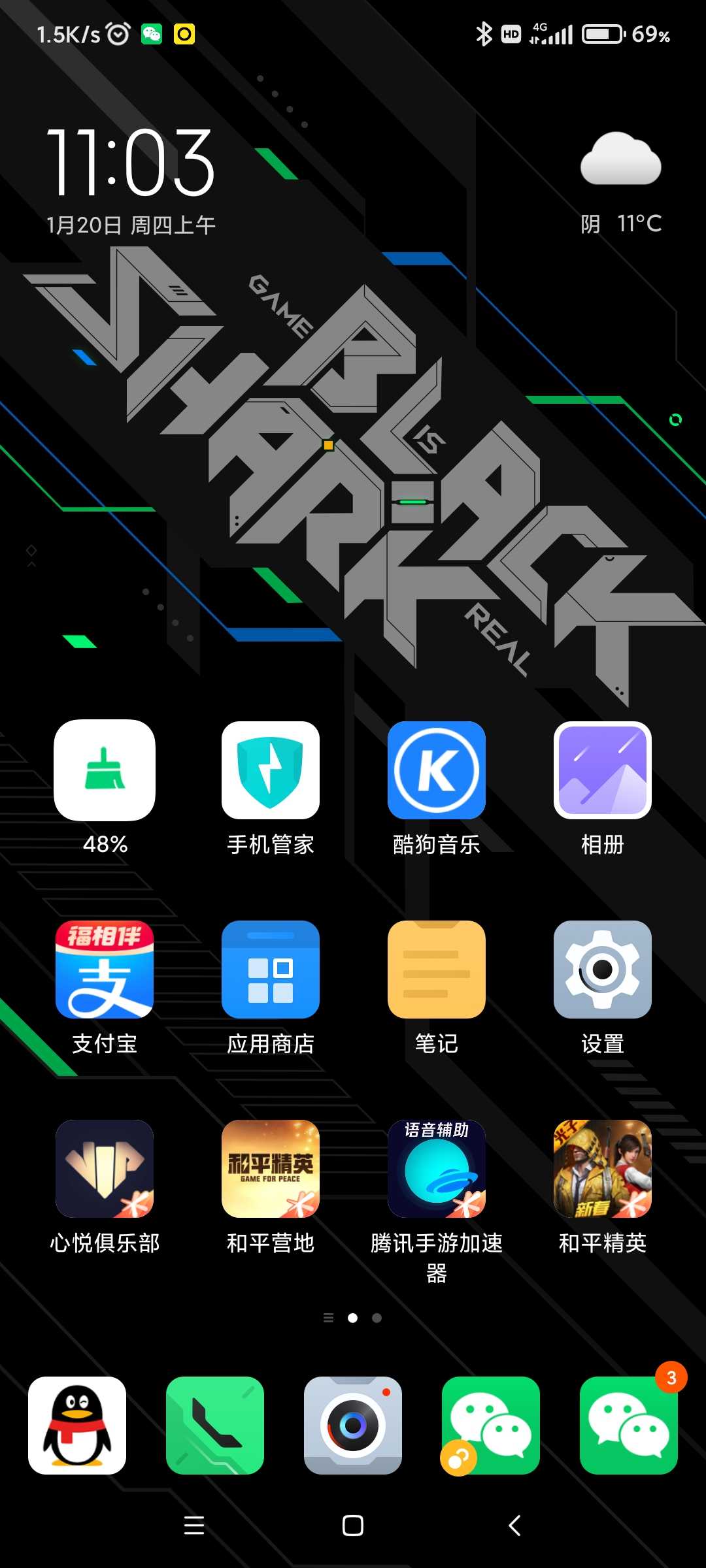Viewport: 706px width, 1568px height.
Task: Tap the recent apps navigation button
Action: point(194,1526)
